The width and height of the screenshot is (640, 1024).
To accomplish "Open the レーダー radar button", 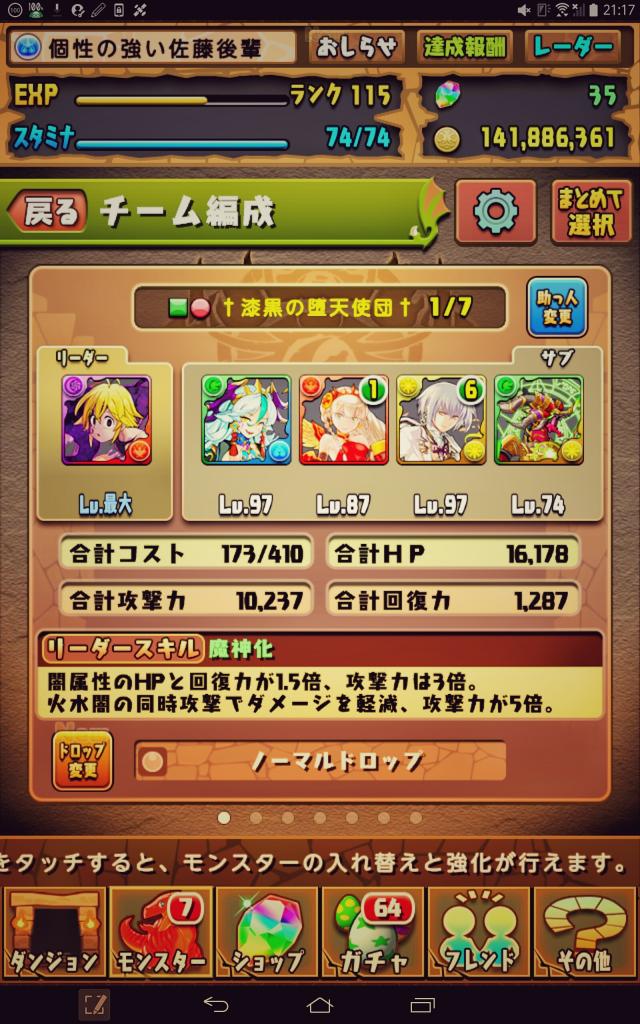I will [x=574, y=47].
